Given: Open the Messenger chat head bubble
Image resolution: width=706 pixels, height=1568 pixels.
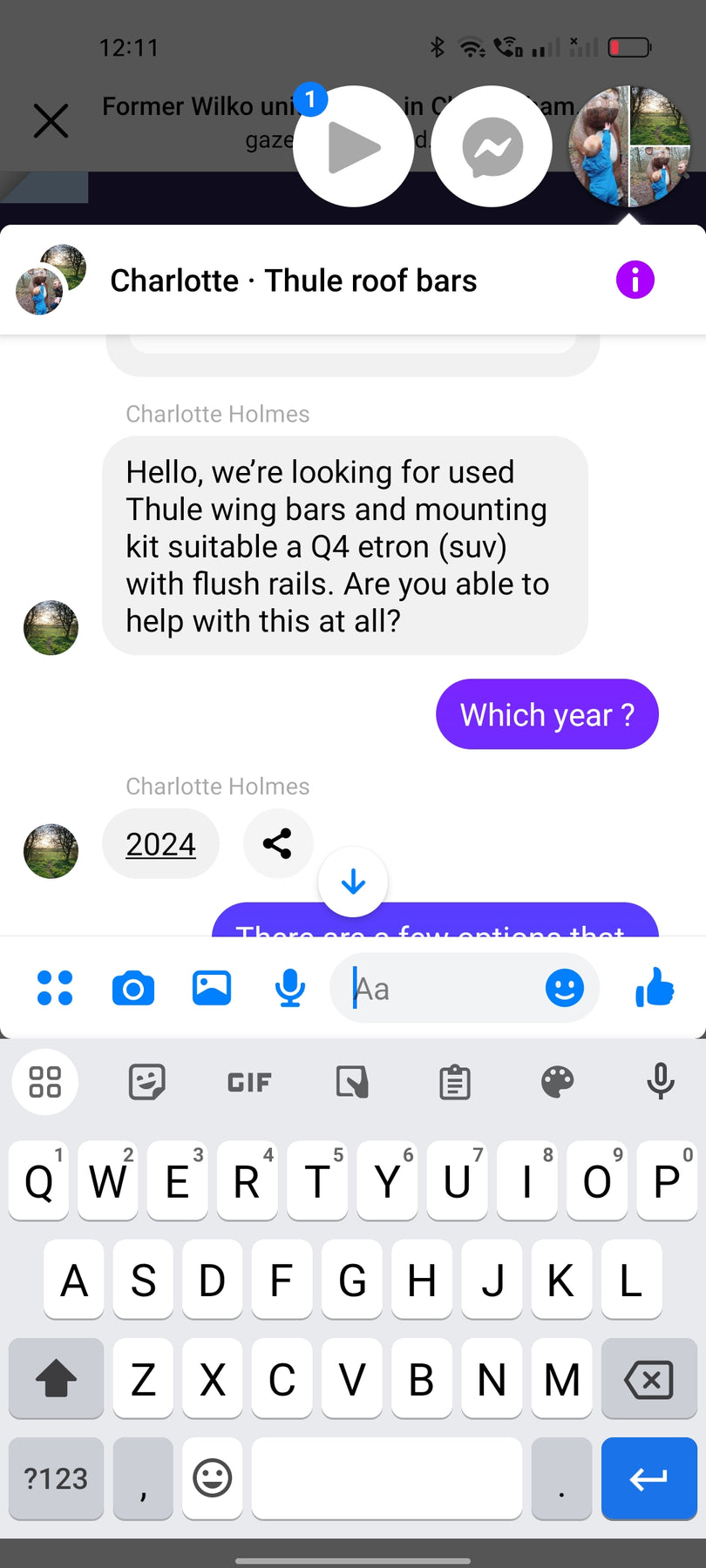Looking at the screenshot, I should pos(492,146).
